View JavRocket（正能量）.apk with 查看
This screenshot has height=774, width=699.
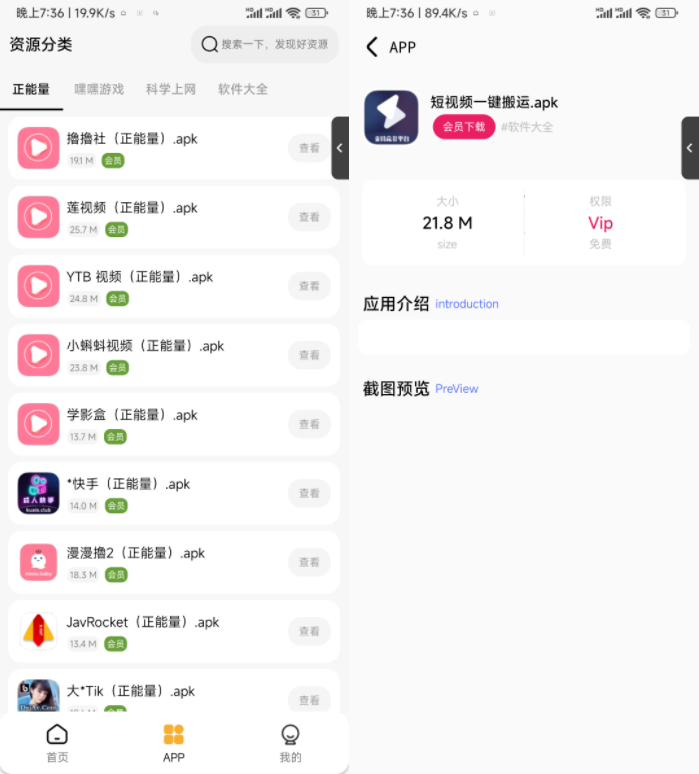pyautogui.click(x=309, y=631)
